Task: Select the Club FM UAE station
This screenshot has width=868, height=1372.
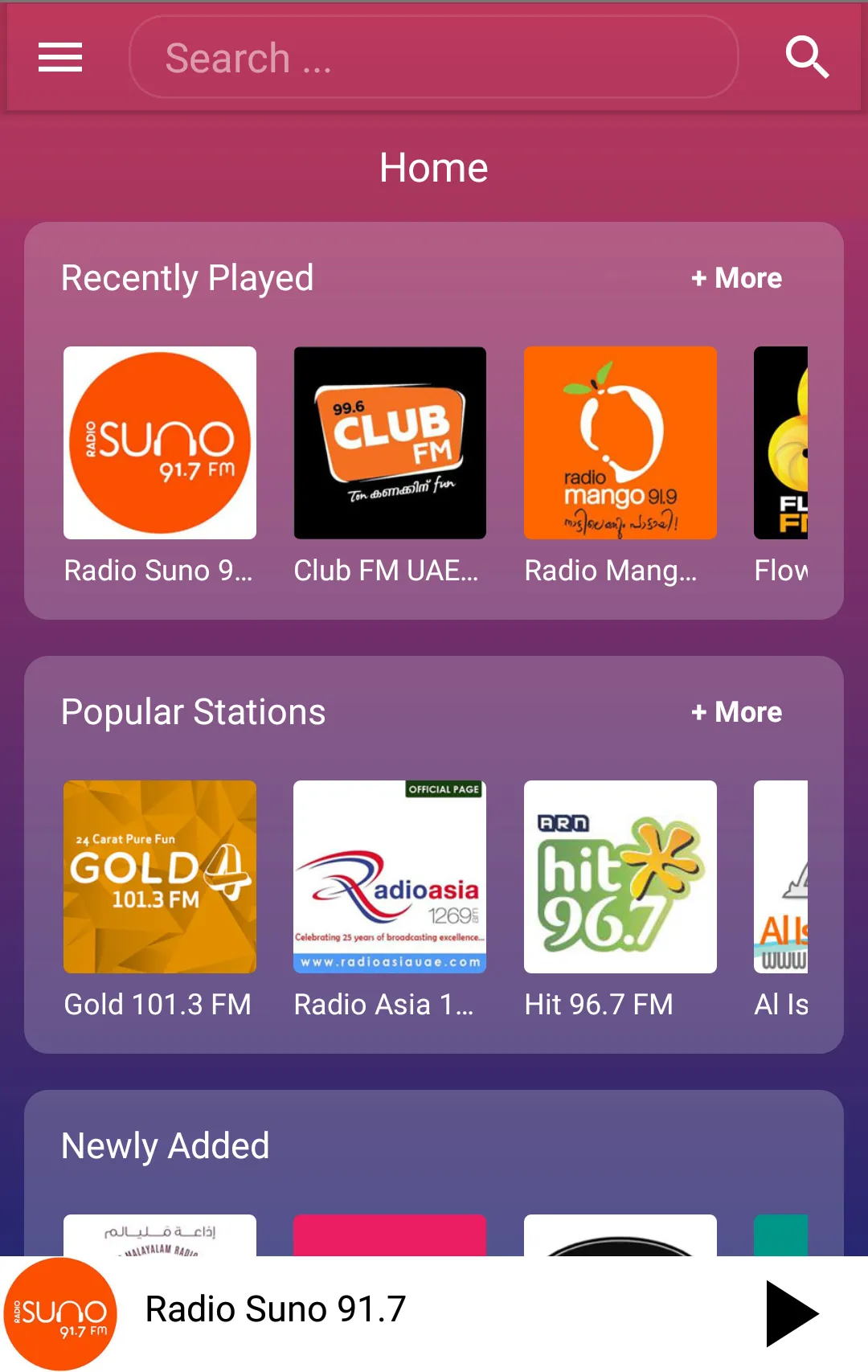Action: pyautogui.click(x=390, y=443)
